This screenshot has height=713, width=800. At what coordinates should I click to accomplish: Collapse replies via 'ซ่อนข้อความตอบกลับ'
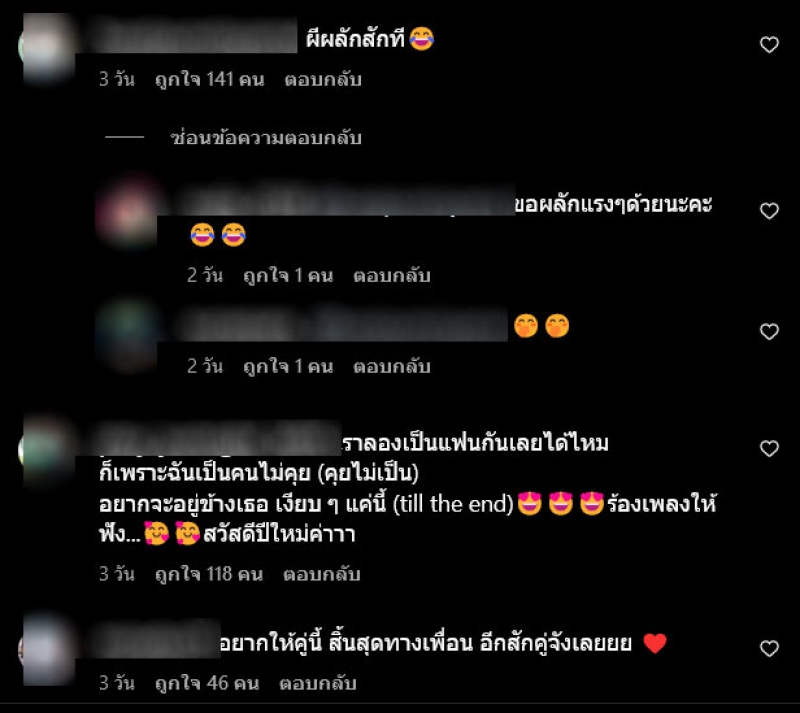[x=266, y=138]
